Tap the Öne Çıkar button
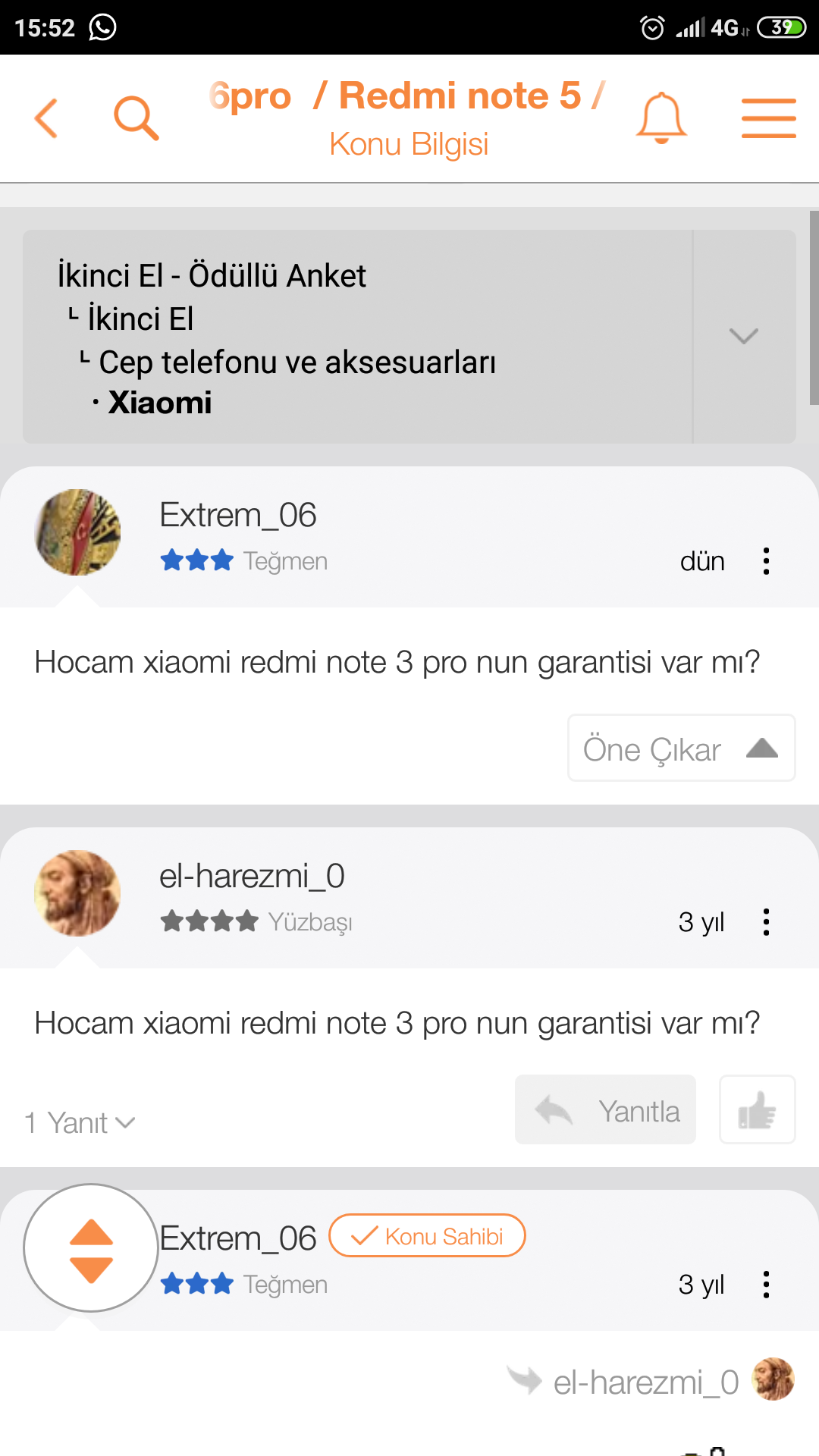Image resolution: width=819 pixels, height=1456 pixels. [681, 748]
